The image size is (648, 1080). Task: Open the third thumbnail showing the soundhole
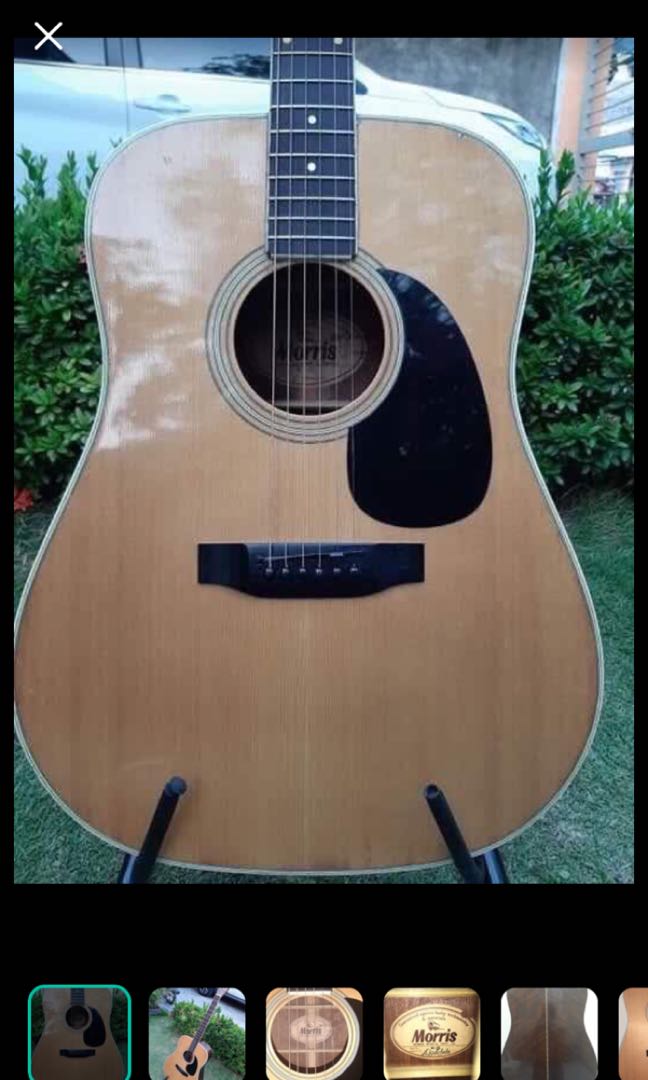(314, 1033)
